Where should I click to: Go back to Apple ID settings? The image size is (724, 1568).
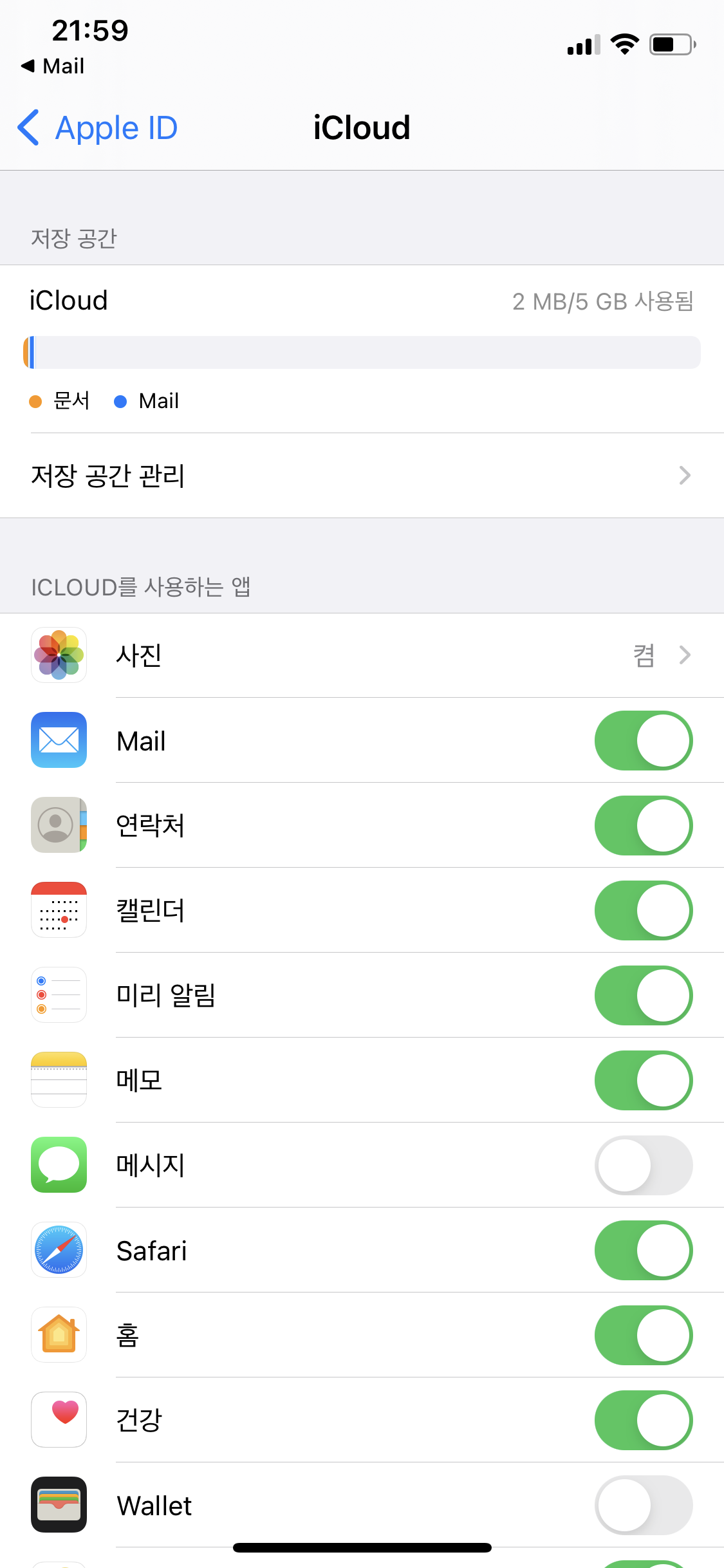point(98,127)
